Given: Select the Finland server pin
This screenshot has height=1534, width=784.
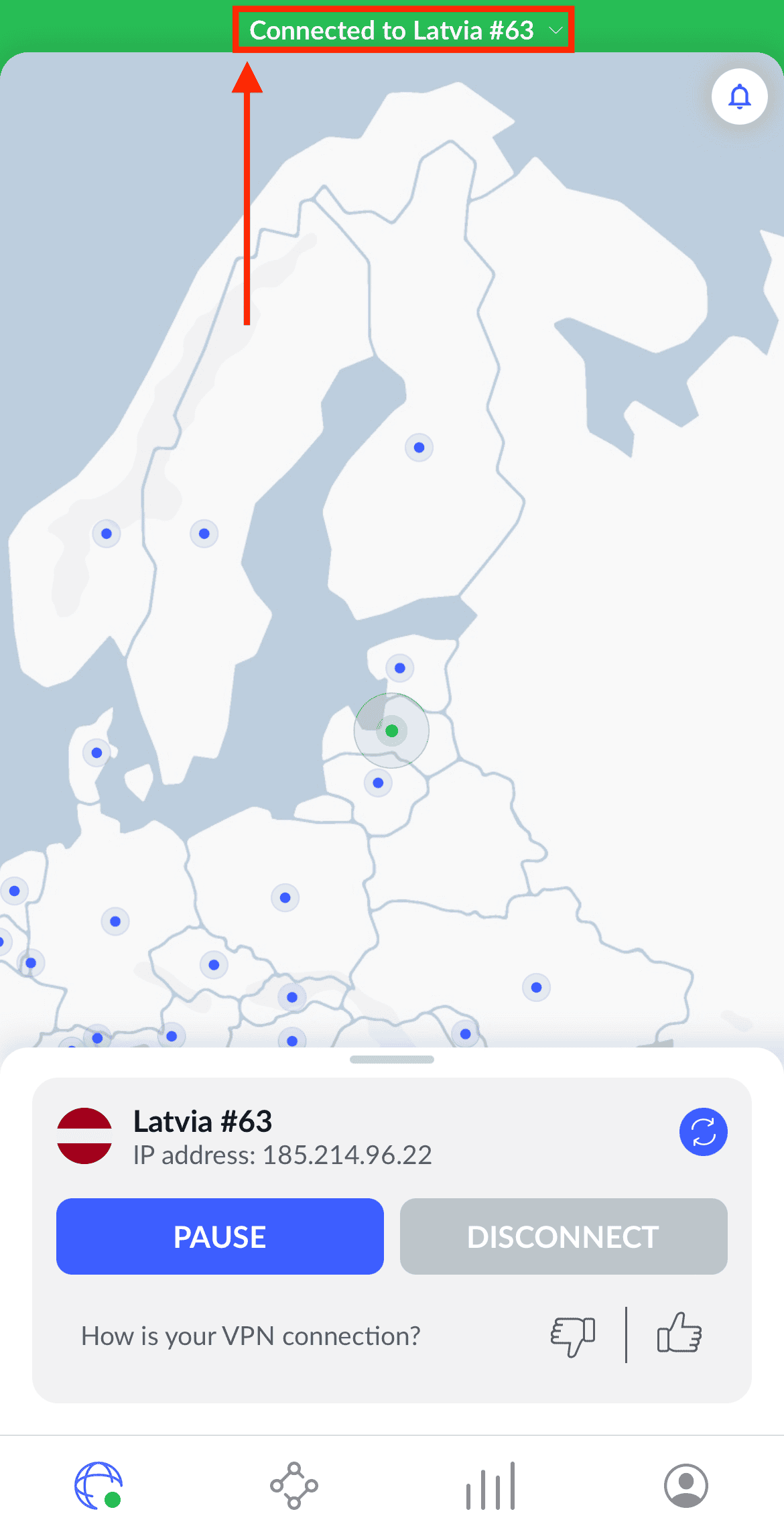Looking at the screenshot, I should [419, 447].
